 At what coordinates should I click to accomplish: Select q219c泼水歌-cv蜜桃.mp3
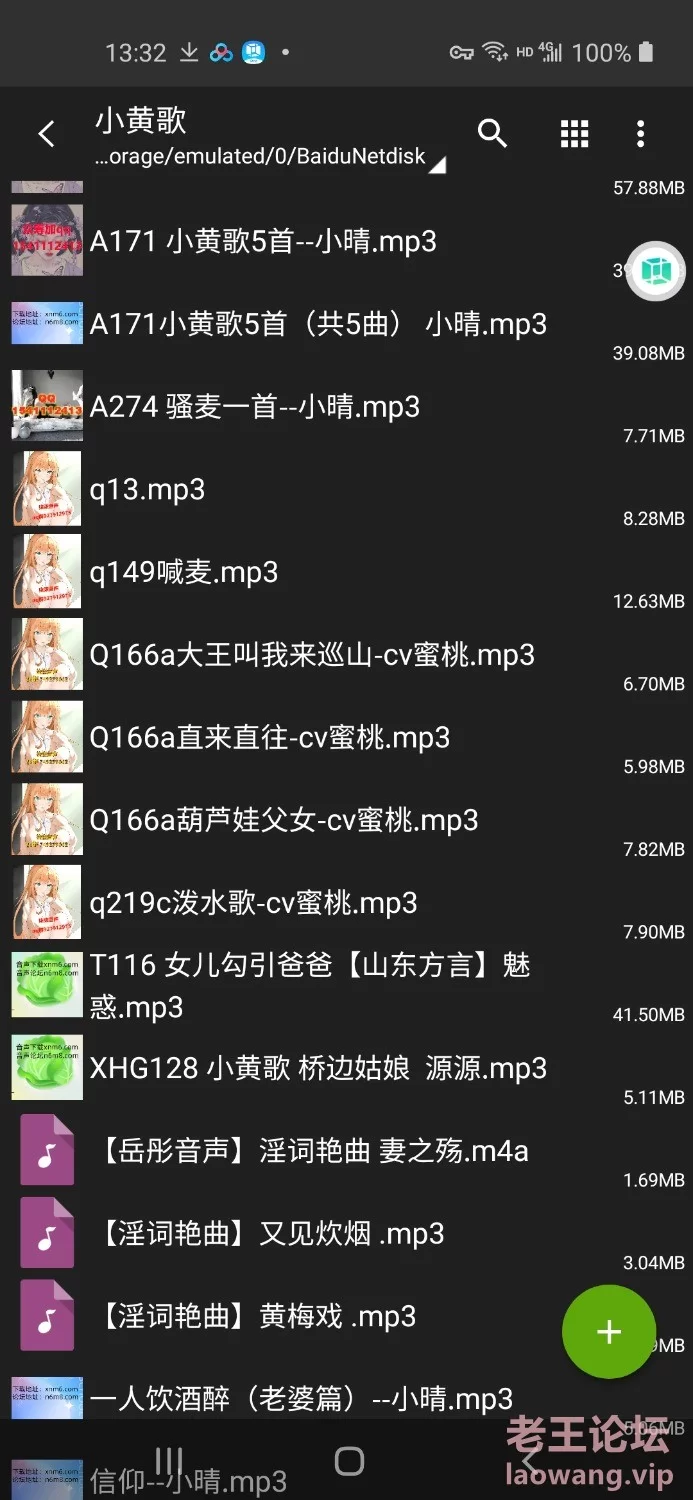pos(254,904)
